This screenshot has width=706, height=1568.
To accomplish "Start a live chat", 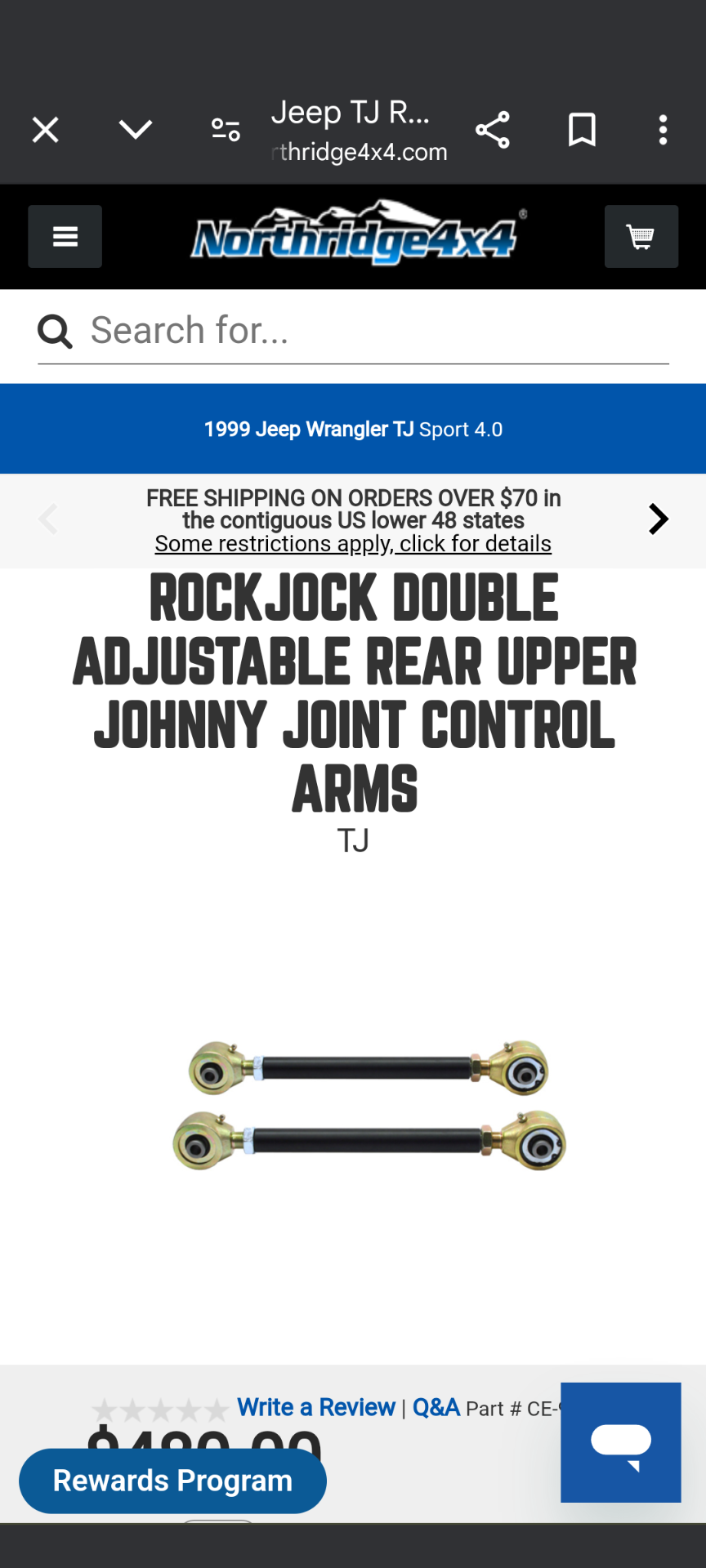I will (620, 1442).
